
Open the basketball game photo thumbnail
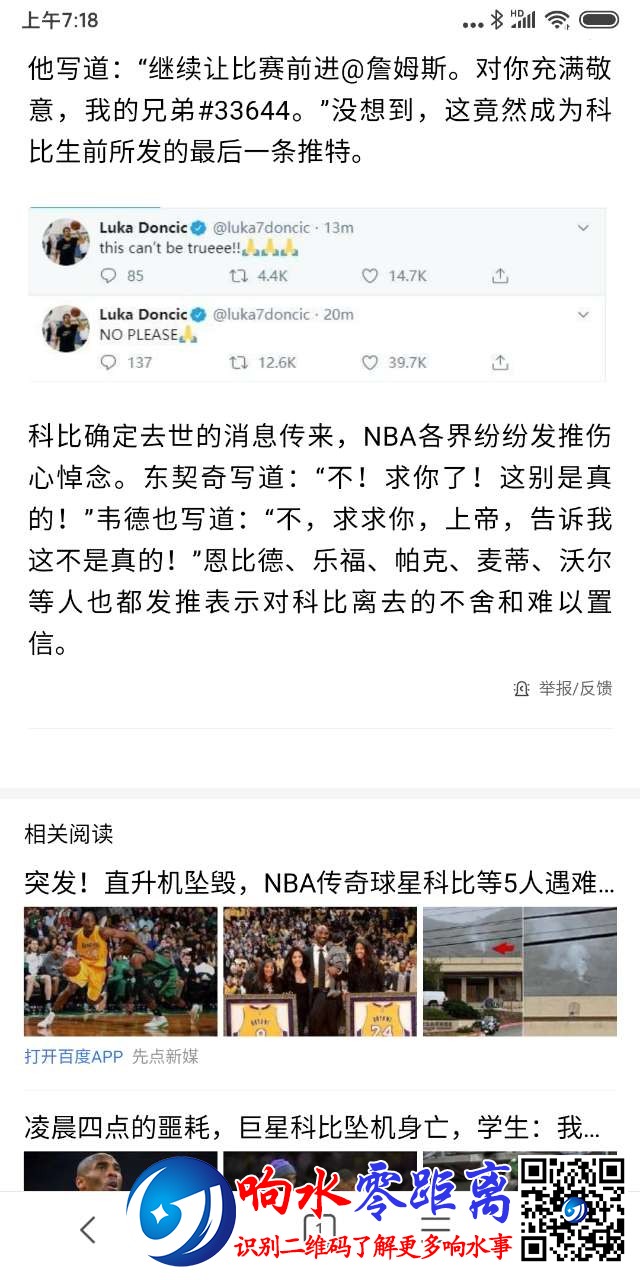coord(120,971)
